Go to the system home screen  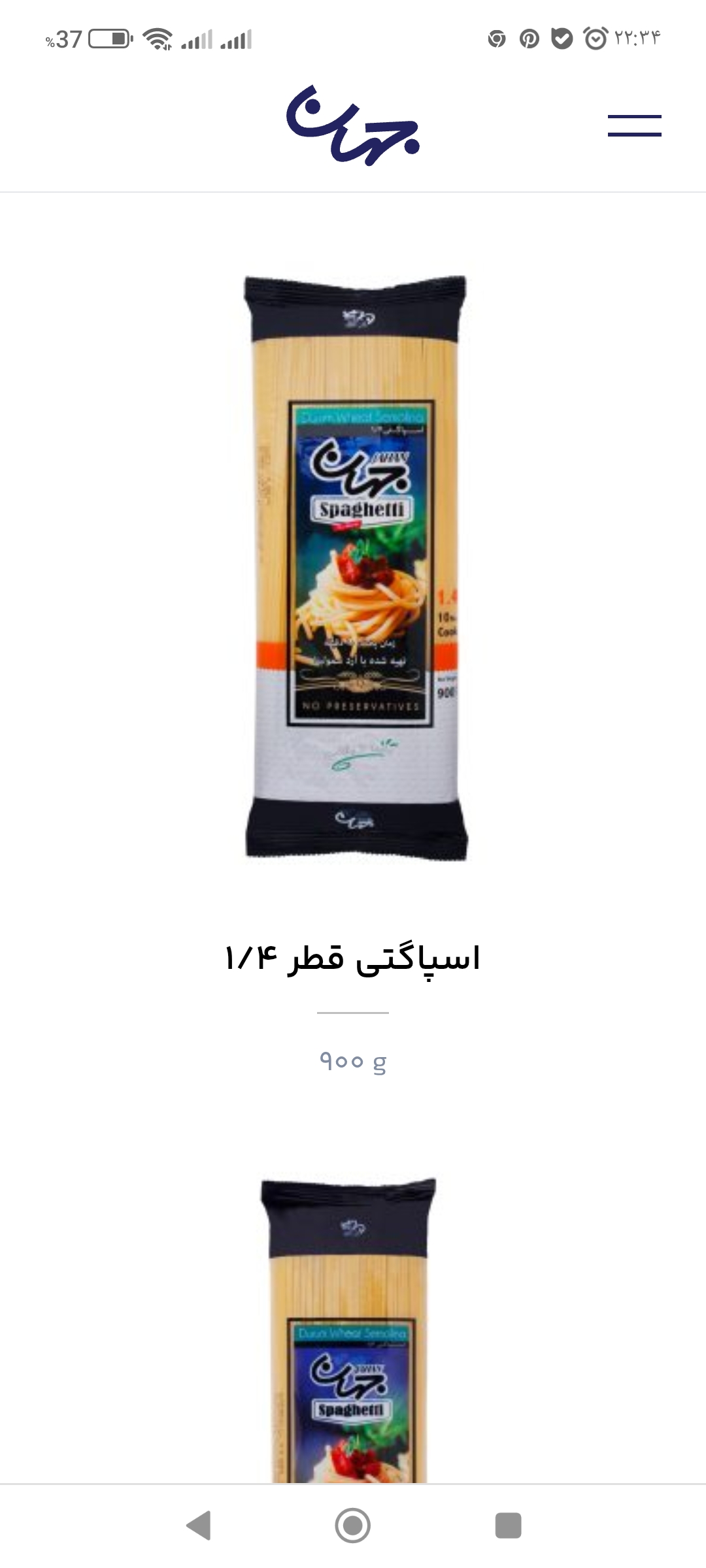click(x=353, y=1526)
